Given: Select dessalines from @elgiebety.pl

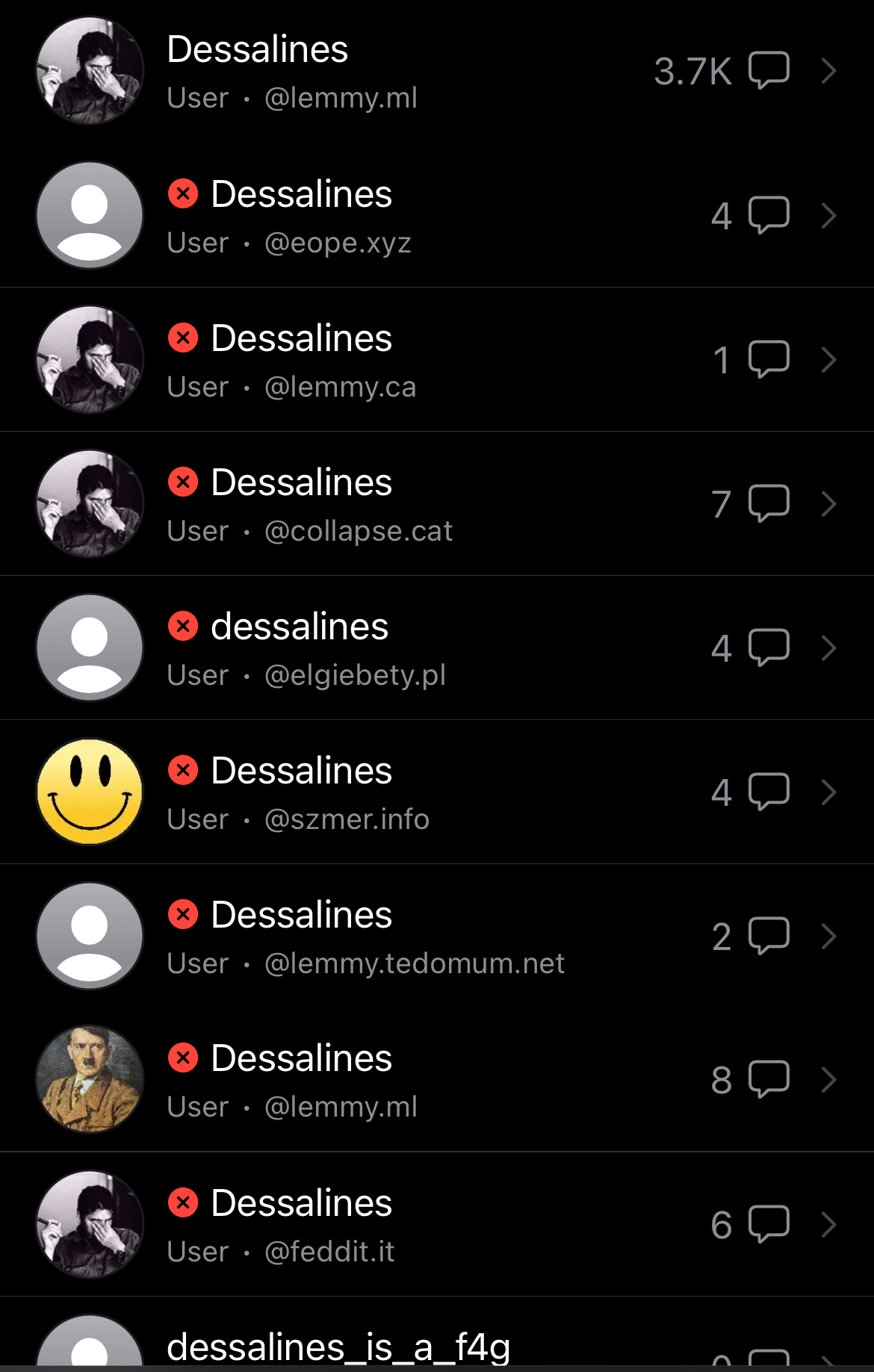Looking at the screenshot, I should [x=437, y=649].
